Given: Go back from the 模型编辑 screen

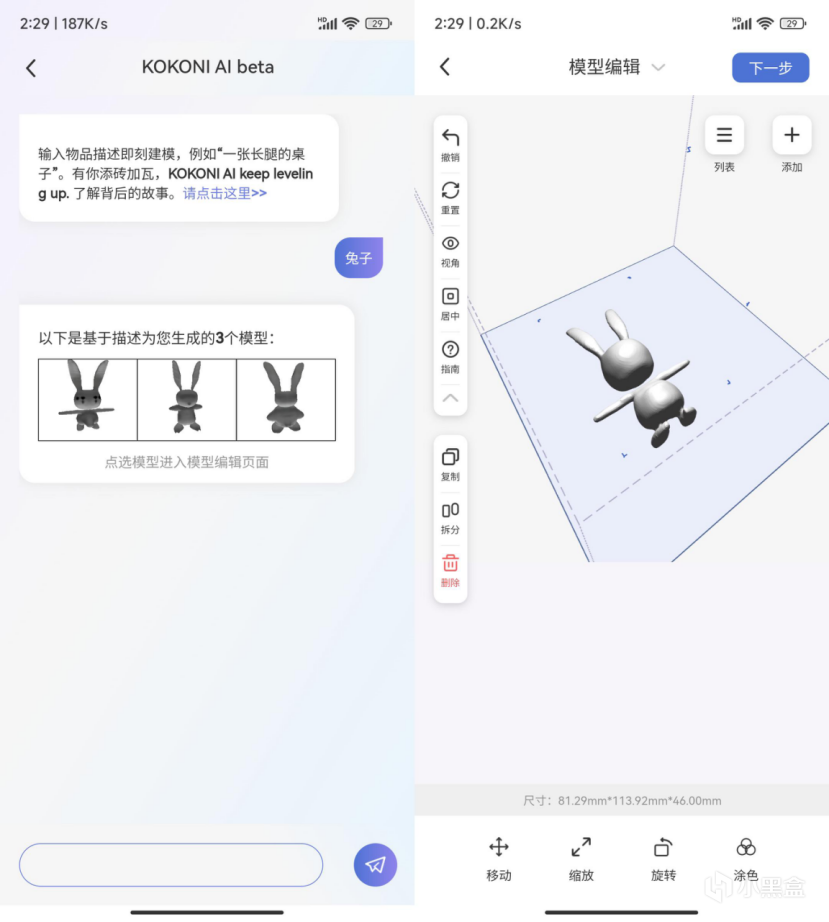Looking at the screenshot, I should point(445,67).
